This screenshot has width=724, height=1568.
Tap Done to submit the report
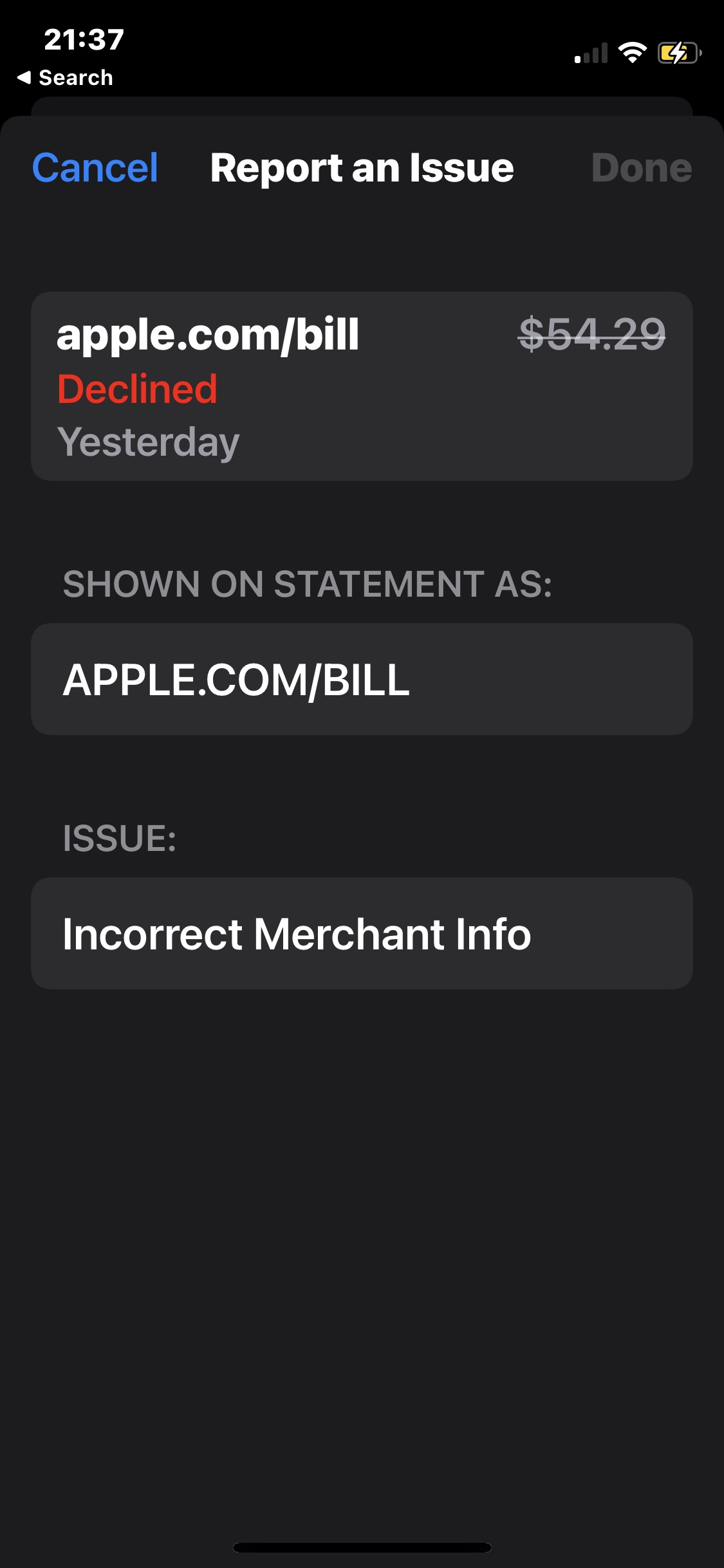click(642, 169)
